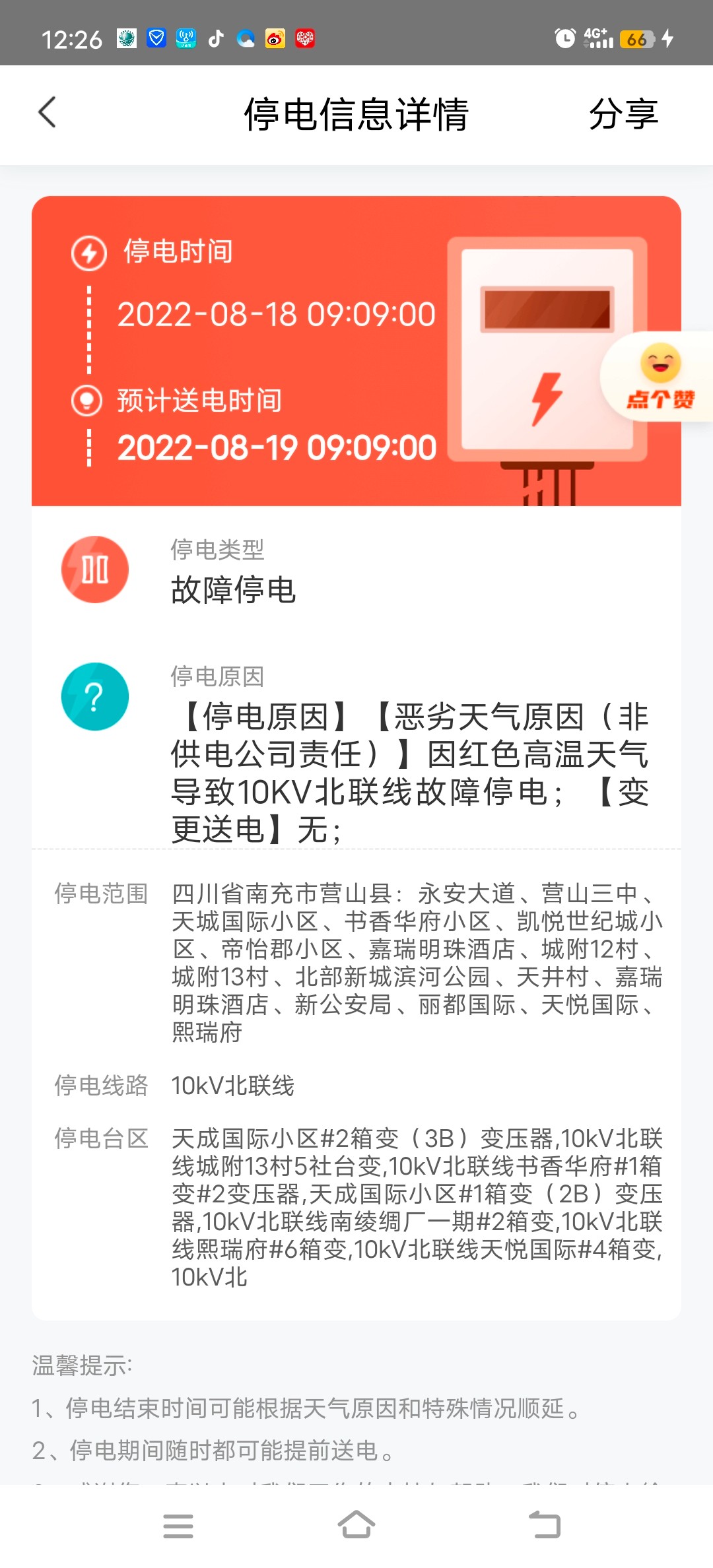Share this outage notice via 分享

point(623,114)
